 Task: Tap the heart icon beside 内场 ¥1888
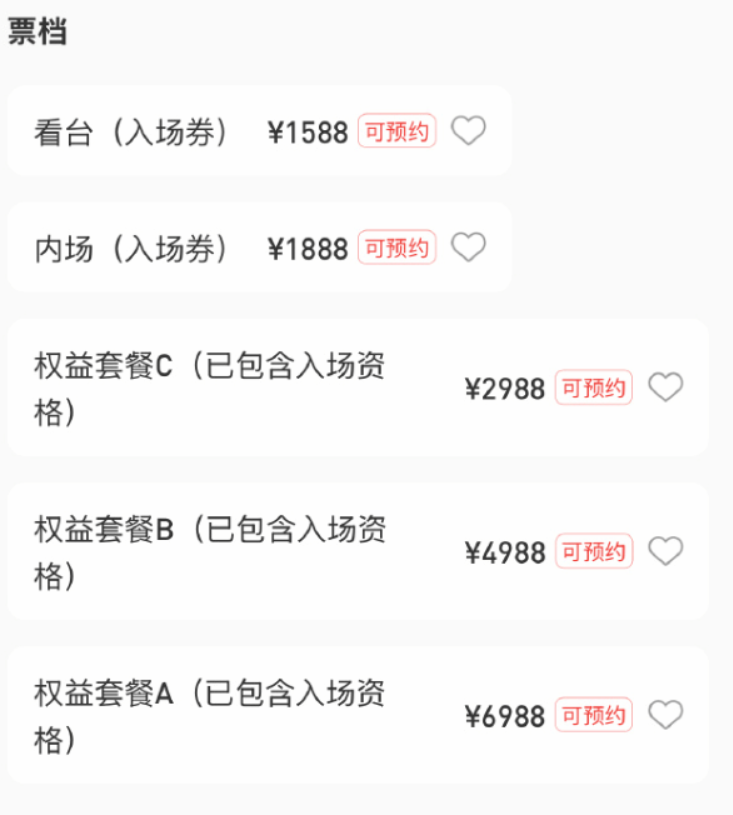tap(468, 247)
